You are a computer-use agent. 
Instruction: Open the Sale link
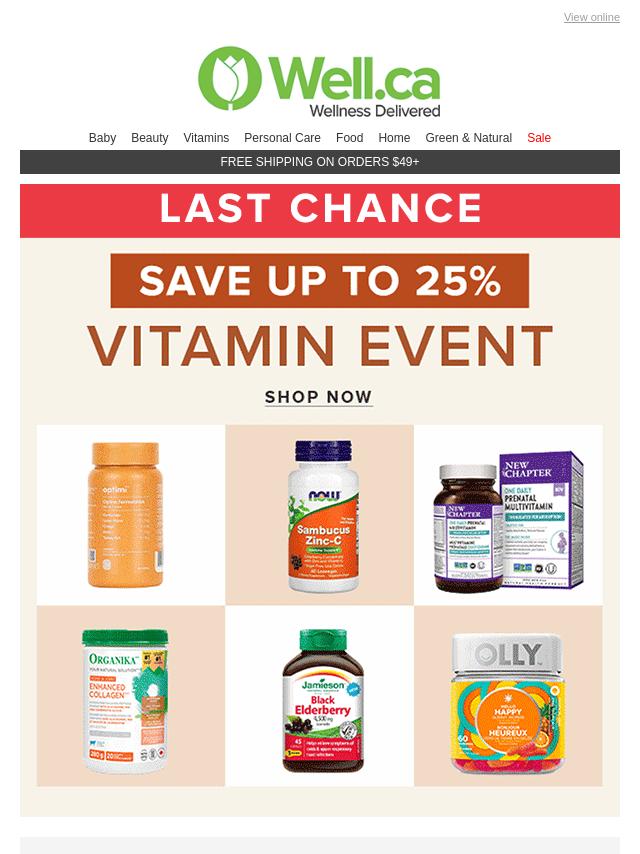pos(539,138)
